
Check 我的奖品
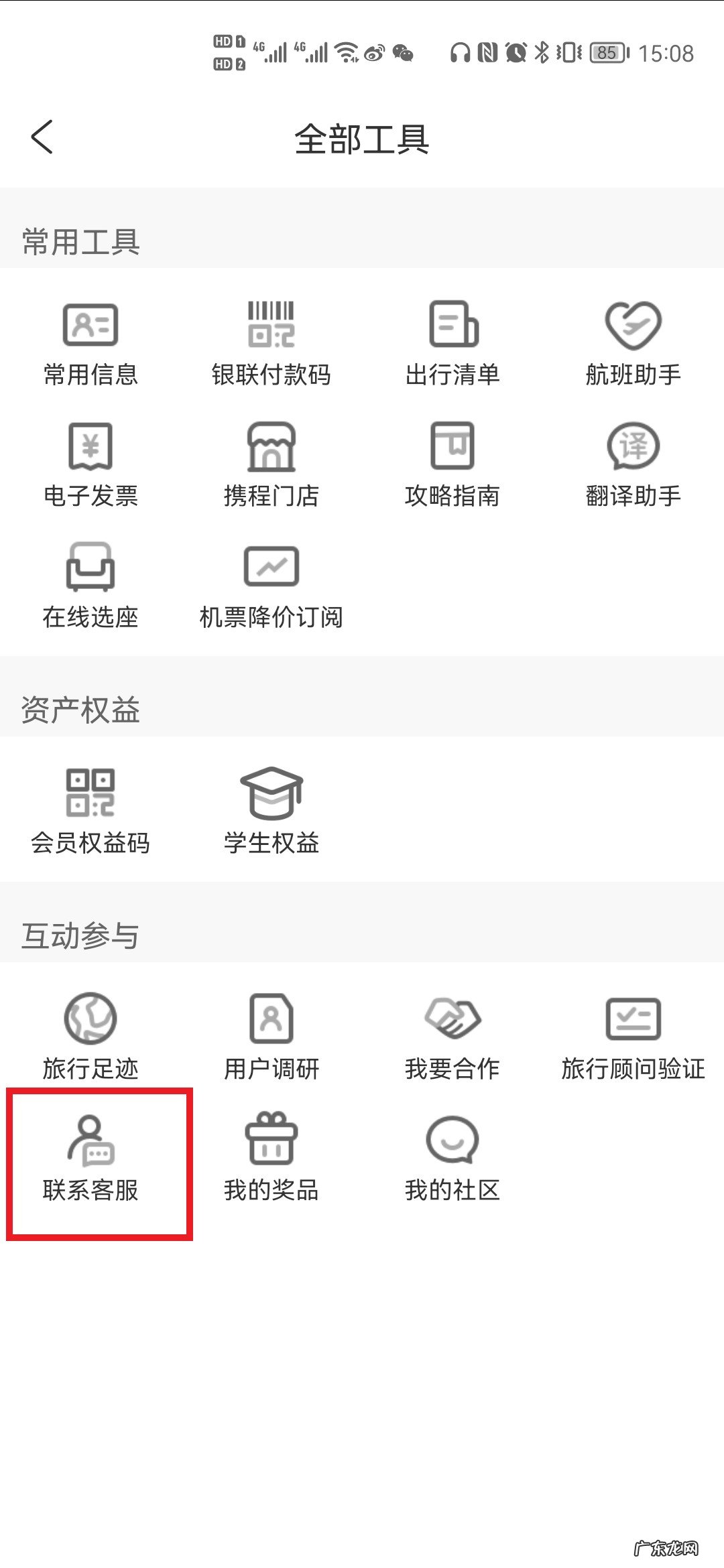[271, 1159]
